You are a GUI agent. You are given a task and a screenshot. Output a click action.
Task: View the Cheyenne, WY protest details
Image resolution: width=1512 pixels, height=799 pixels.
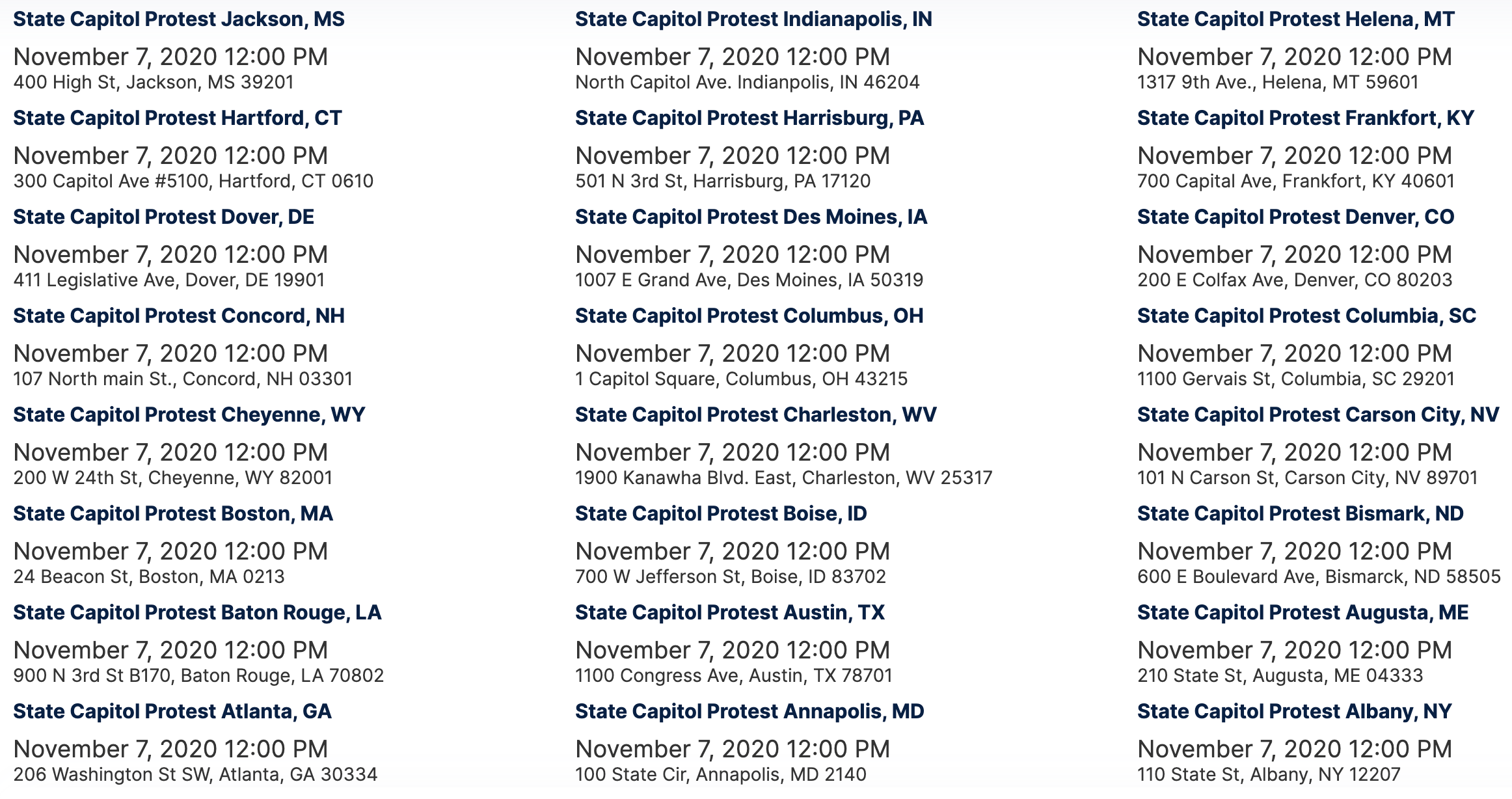click(189, 415)
